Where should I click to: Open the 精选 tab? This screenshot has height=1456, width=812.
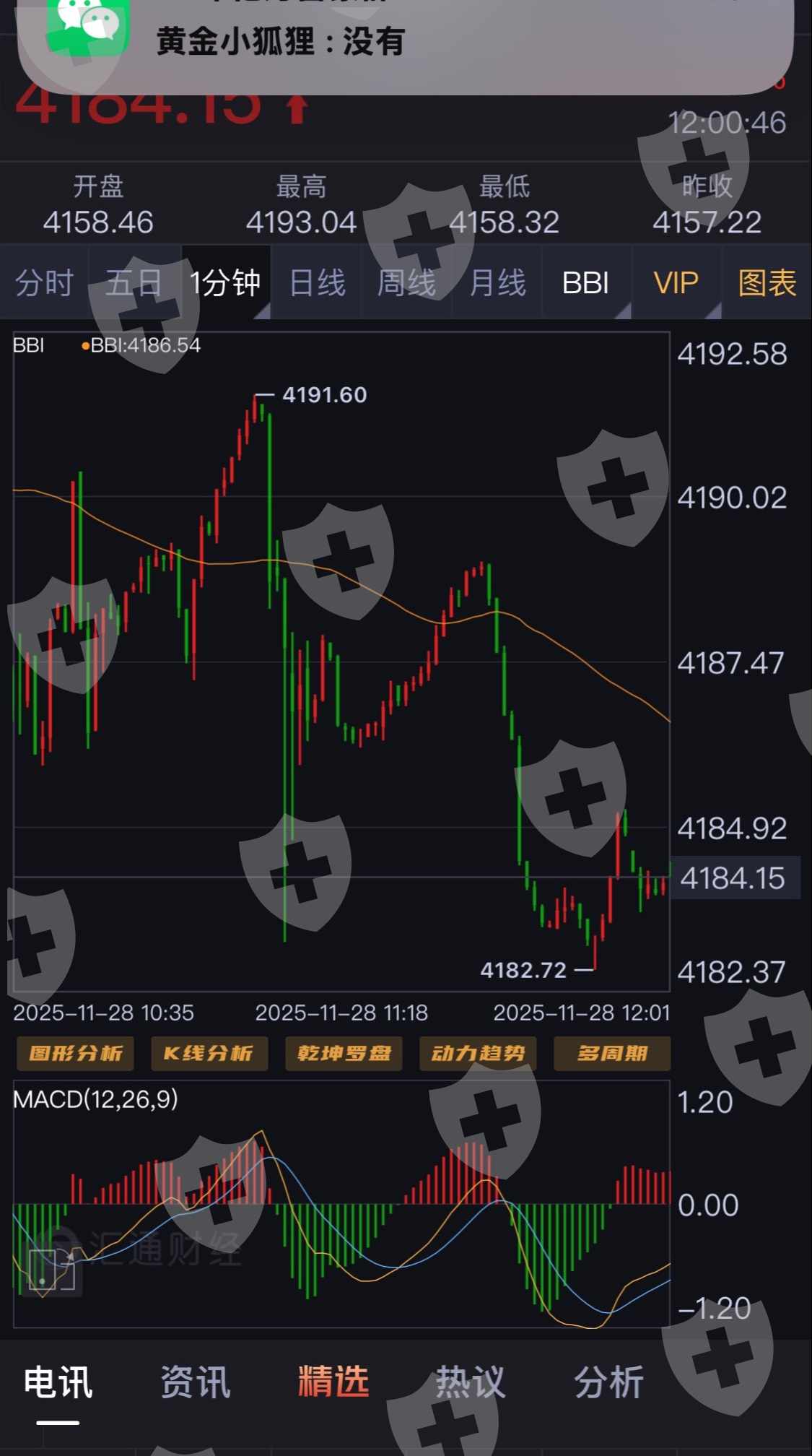(x=333, y=1382)
